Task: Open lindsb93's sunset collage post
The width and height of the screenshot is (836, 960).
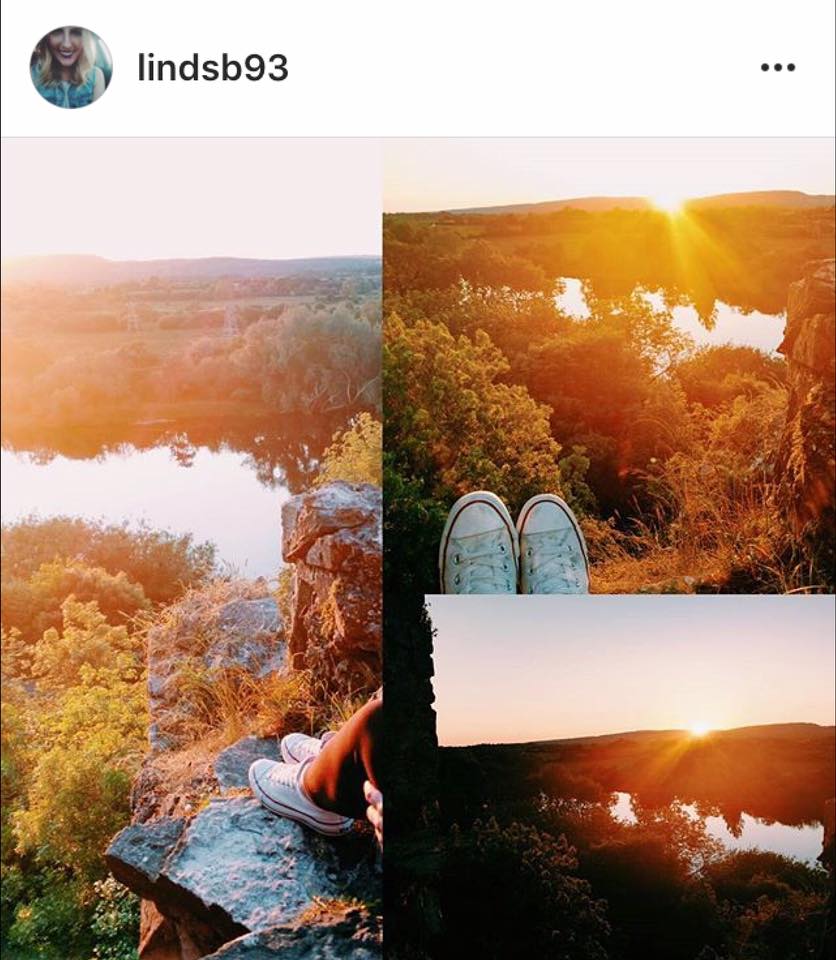Action: tap(418, 548)
